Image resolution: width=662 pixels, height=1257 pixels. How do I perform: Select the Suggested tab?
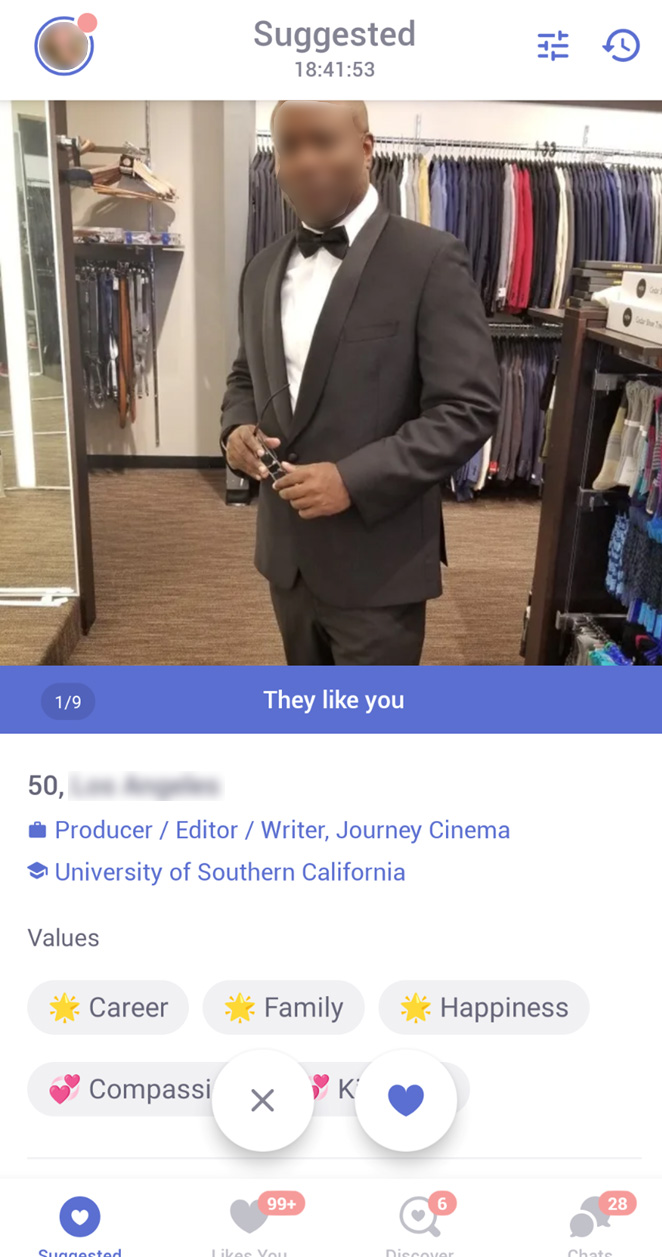[x=80, y=1223]
